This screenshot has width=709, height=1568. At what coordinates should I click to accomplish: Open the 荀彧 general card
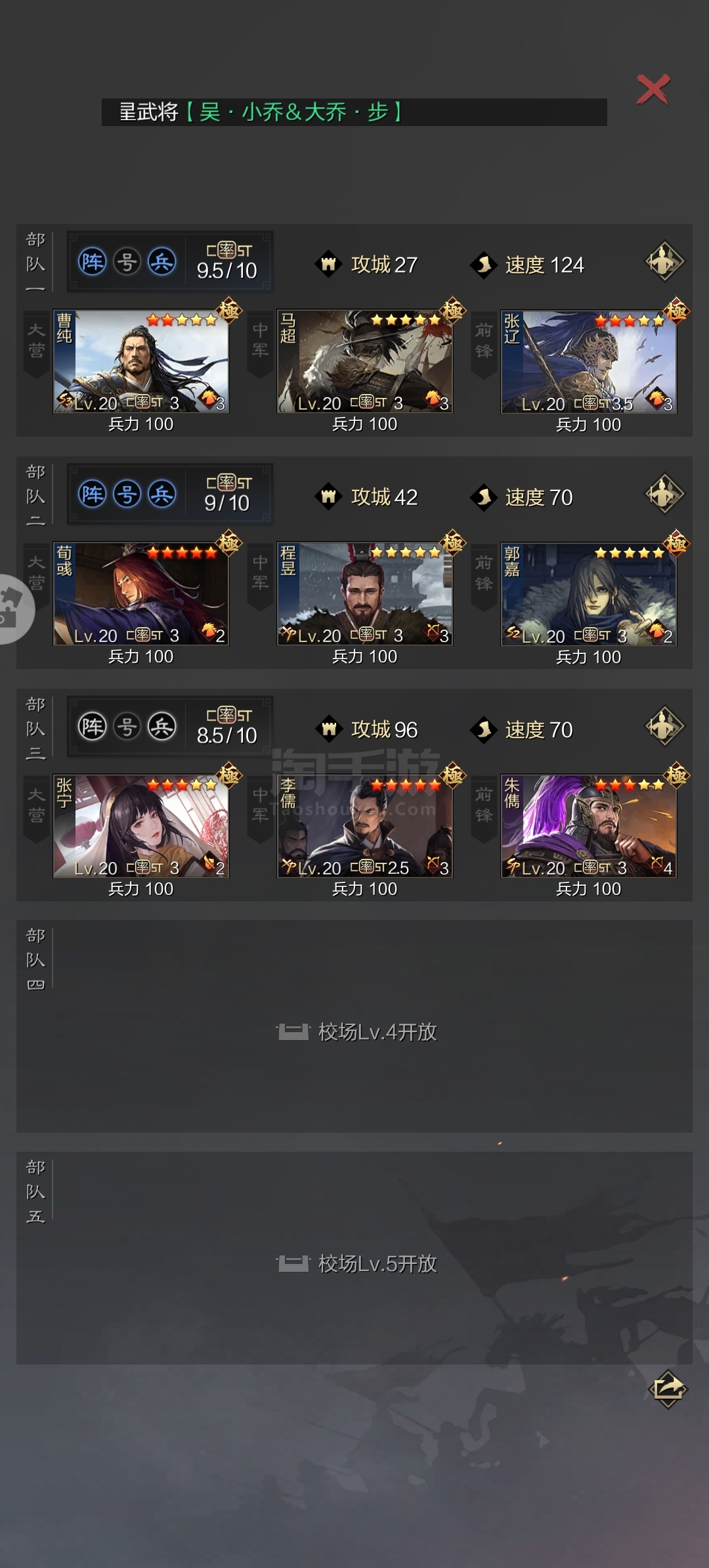141,594
